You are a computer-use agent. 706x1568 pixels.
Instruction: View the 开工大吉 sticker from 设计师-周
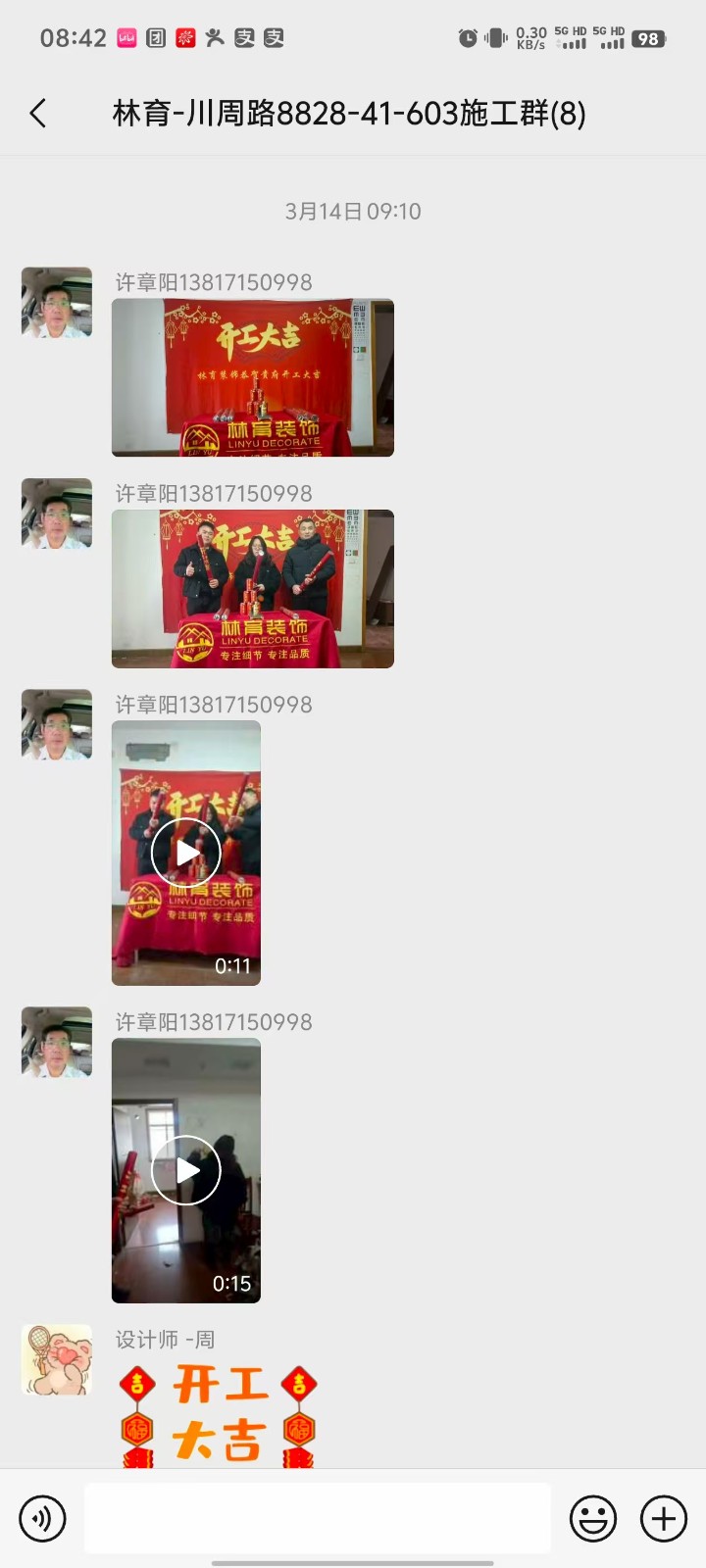point(218,1414)
